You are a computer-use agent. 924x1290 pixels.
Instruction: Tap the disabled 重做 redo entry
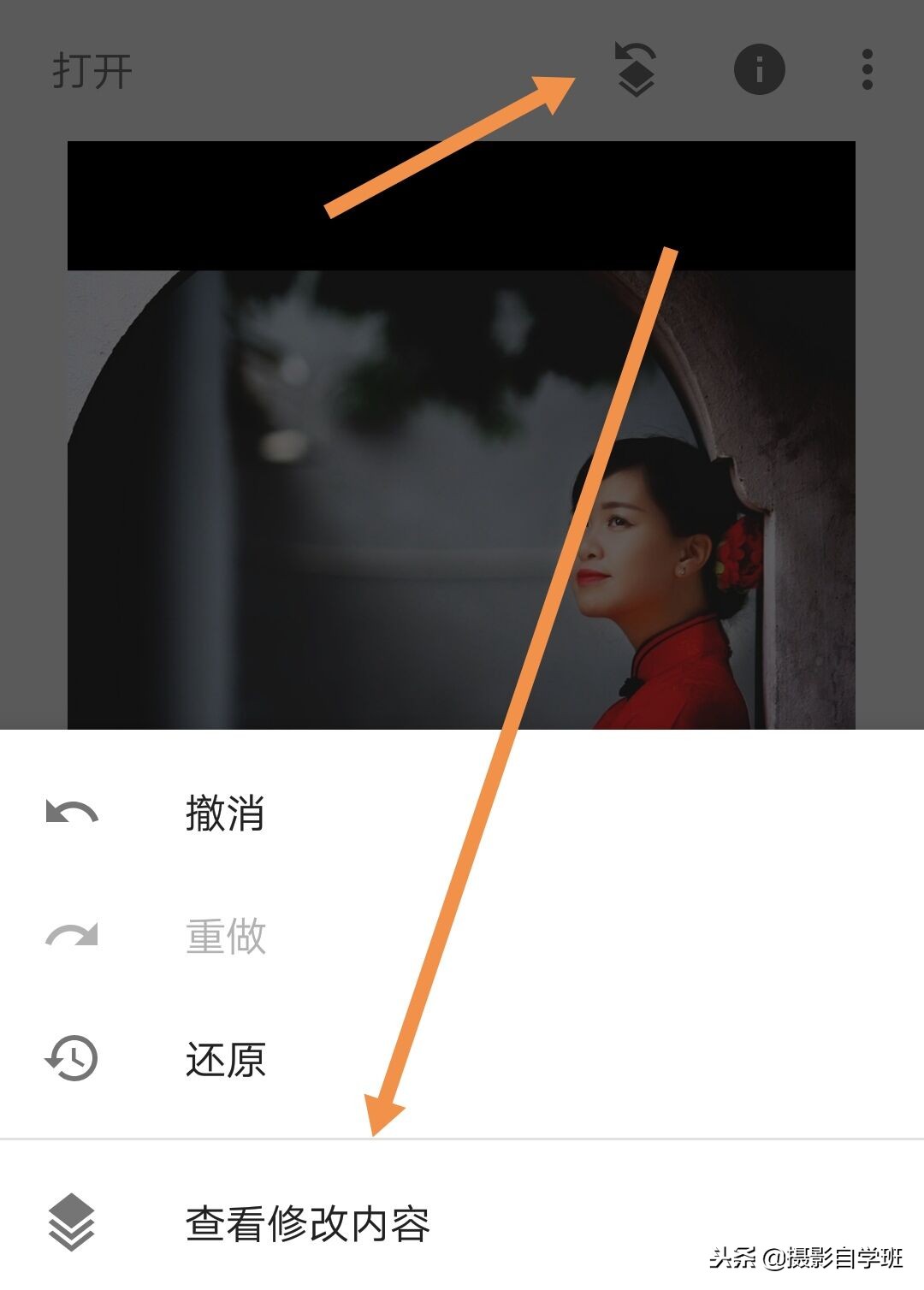pyautogui.click(x=227, y=937)
